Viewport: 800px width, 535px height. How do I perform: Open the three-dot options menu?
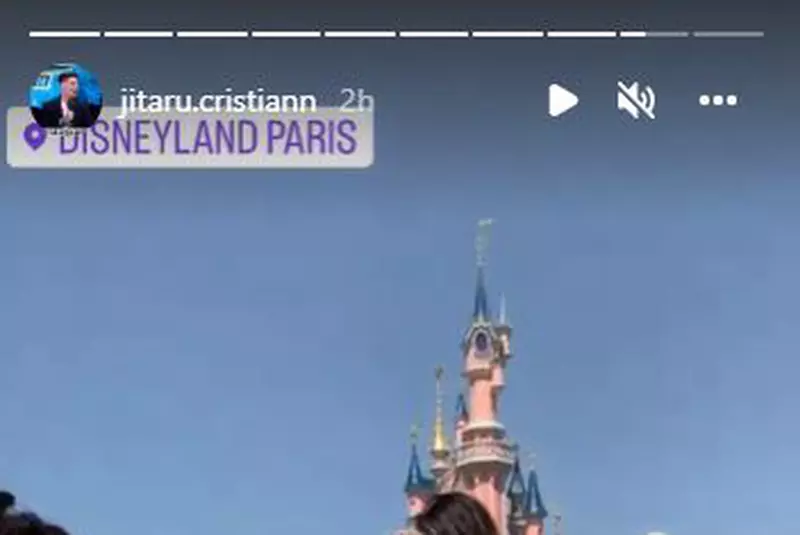click(x=717, y=100)
